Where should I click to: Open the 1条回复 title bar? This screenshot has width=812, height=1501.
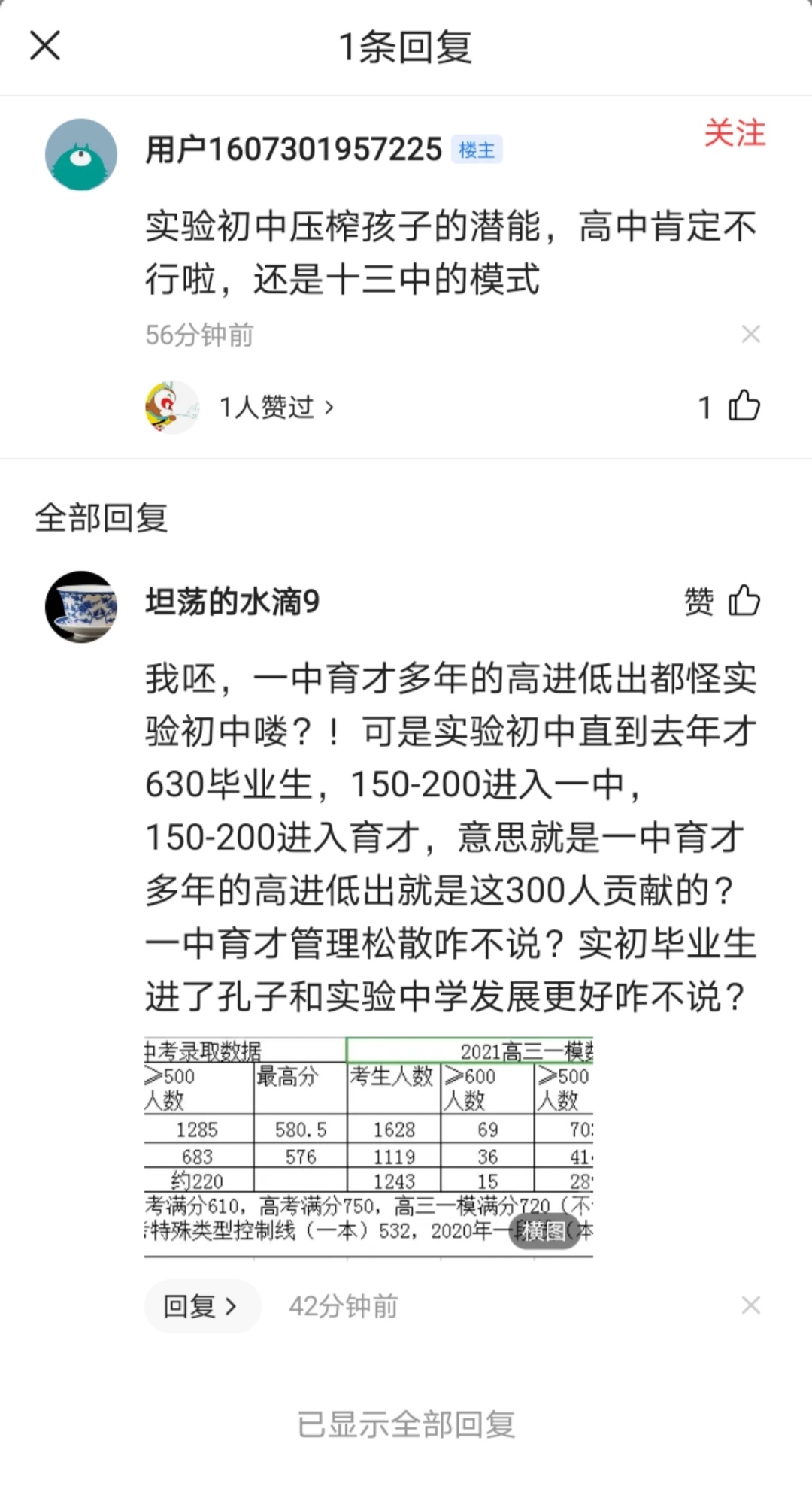[x=406, y=47]
